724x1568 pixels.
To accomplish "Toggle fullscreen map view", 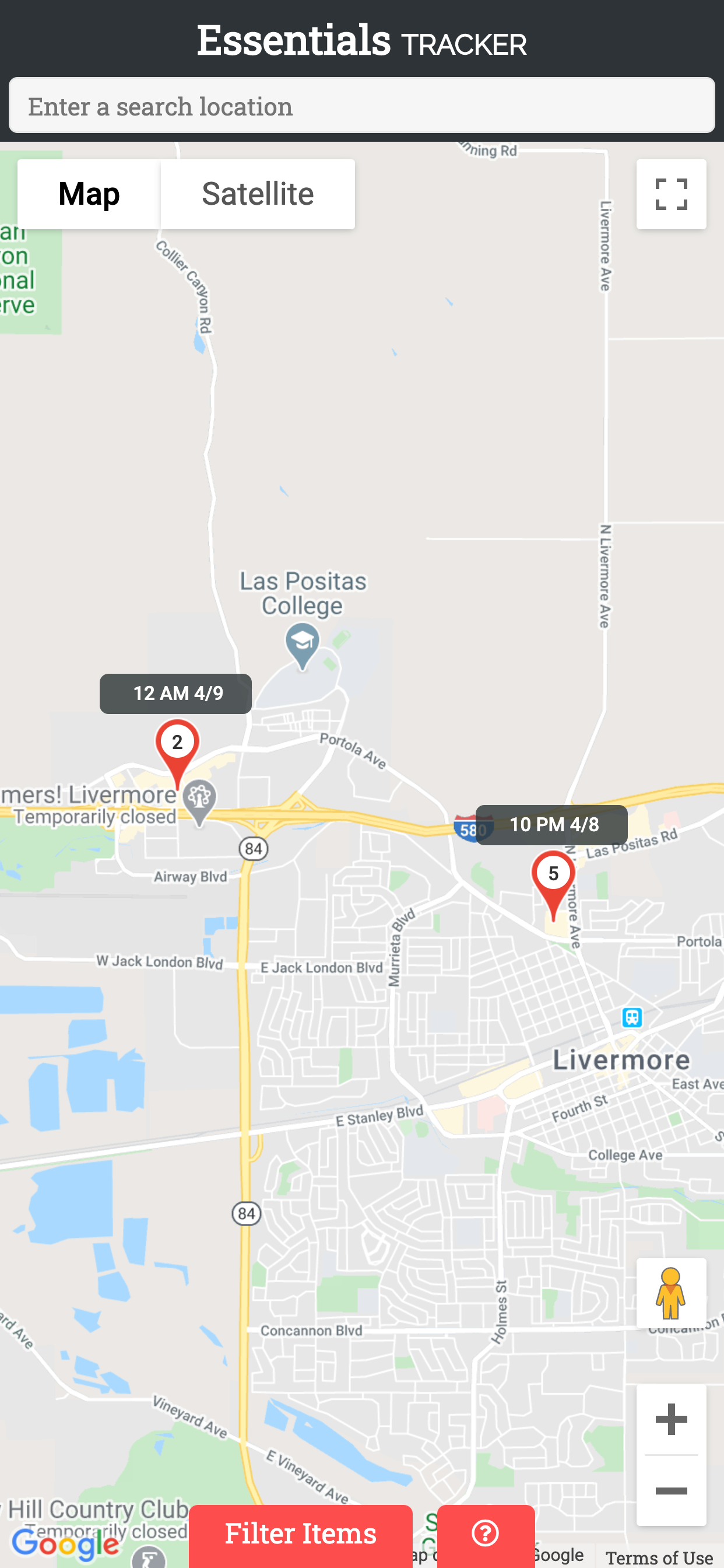I will pos(671,194).
